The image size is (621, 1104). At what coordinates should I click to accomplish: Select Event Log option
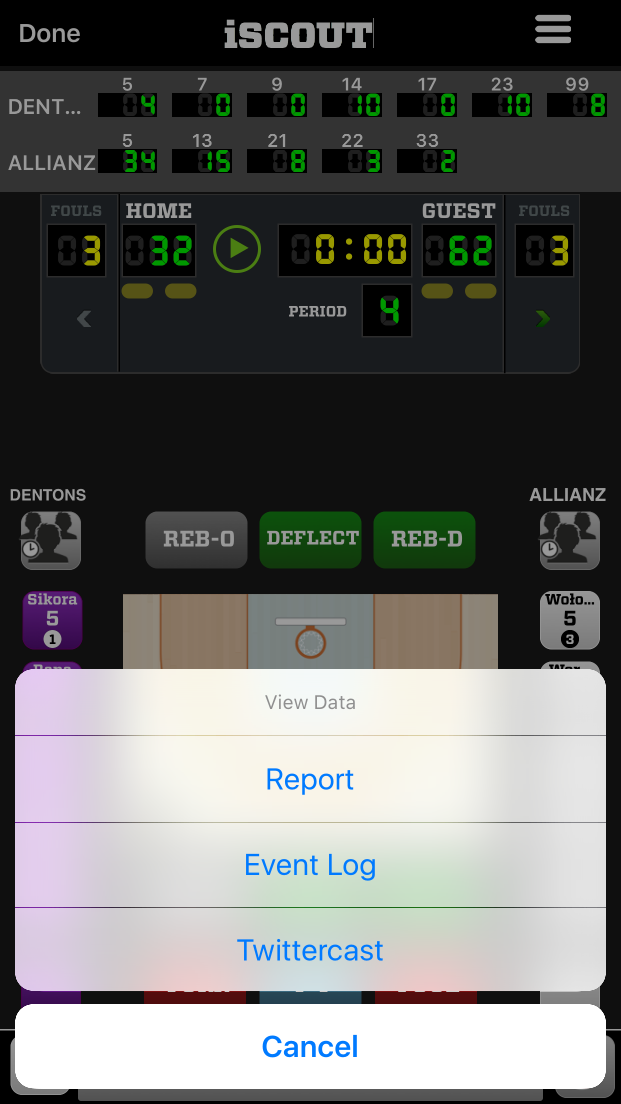[x=310, y=865]
